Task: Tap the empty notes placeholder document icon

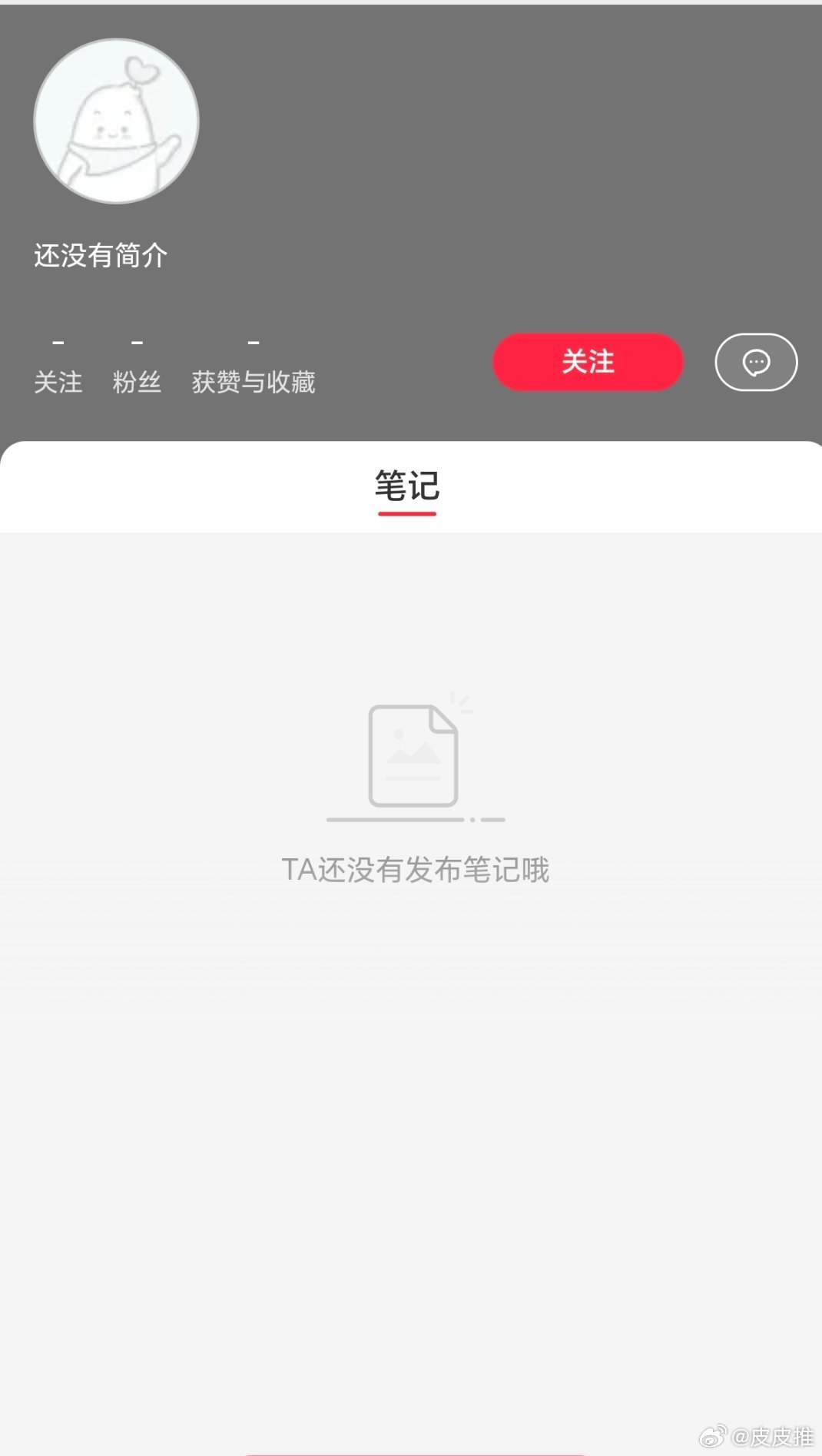Action: (413, 753)
